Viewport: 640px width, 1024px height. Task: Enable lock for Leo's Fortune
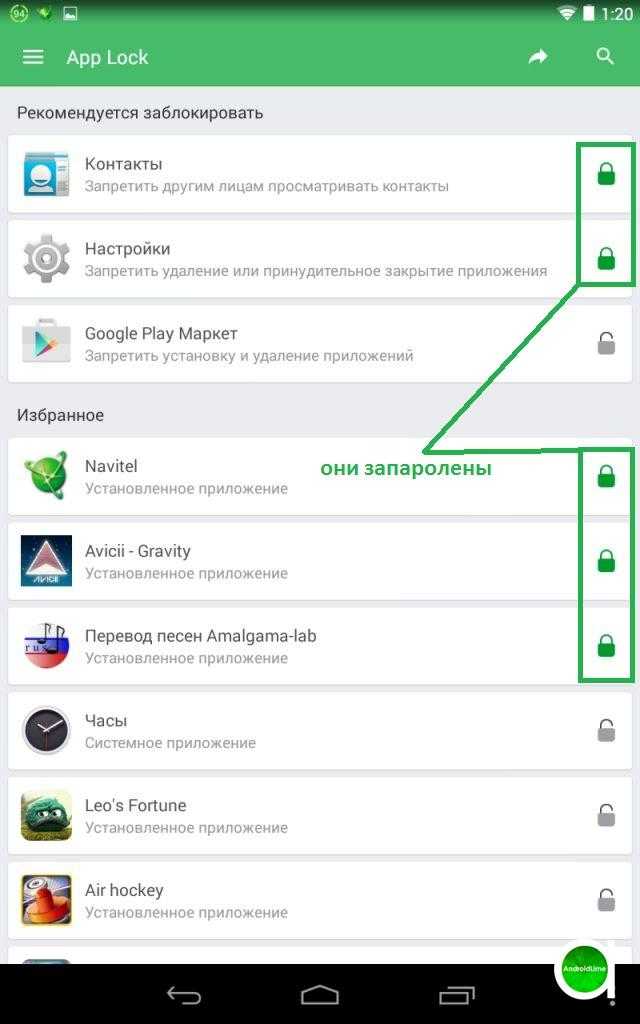606,816
